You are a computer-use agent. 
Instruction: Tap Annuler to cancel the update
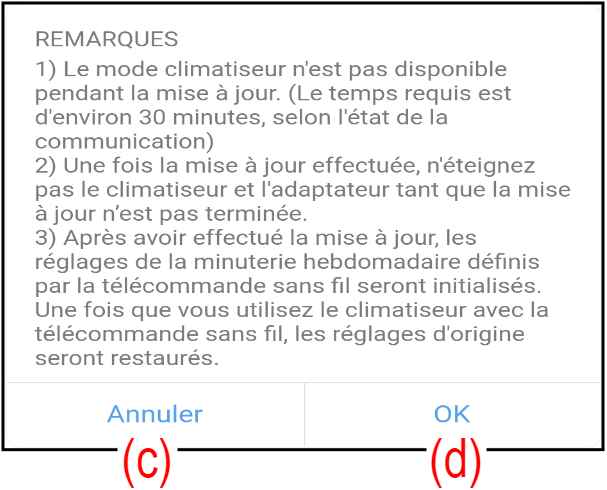click(155, 414)
